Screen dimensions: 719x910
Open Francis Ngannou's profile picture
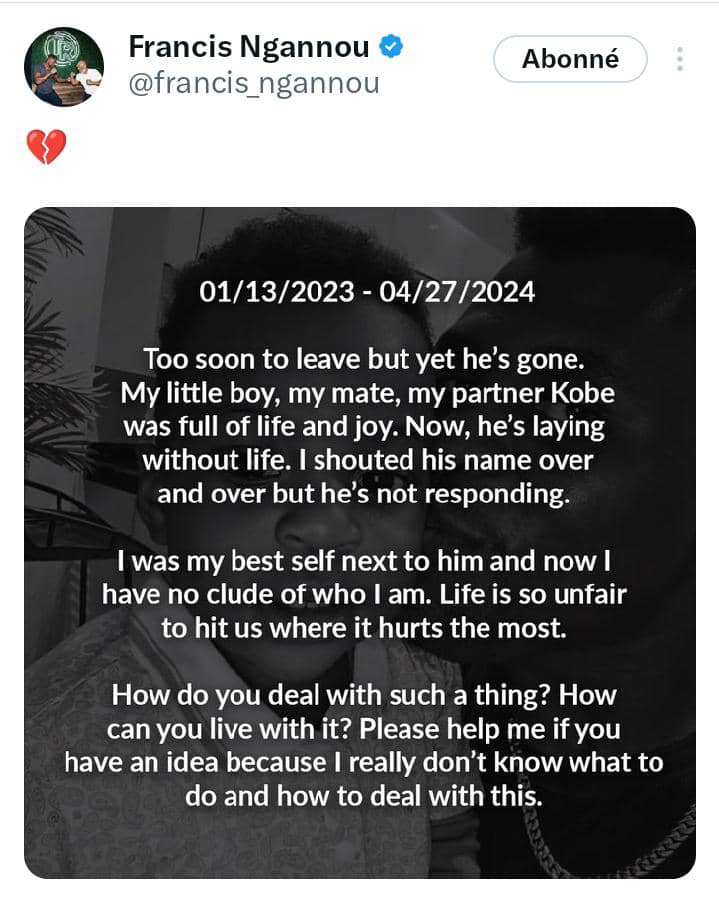click(x=64, y=66)
